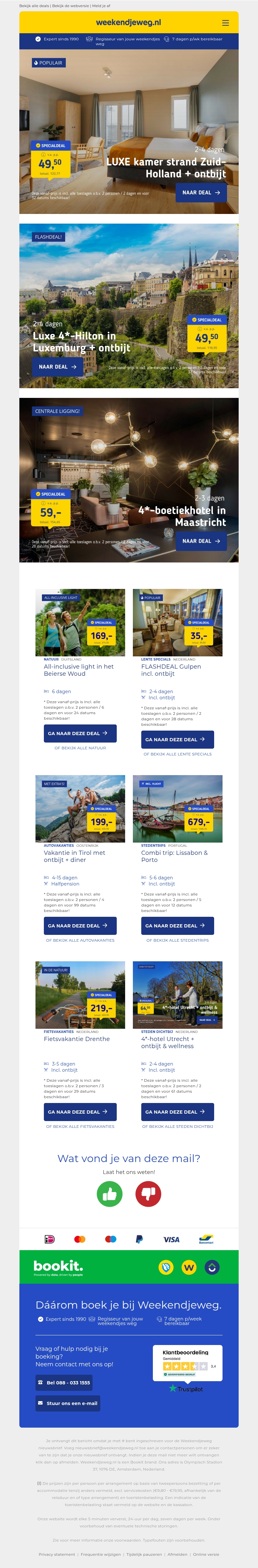The image size is (258, 1568).
Task: View all steden dichtbij
Action: (178, 1127)
